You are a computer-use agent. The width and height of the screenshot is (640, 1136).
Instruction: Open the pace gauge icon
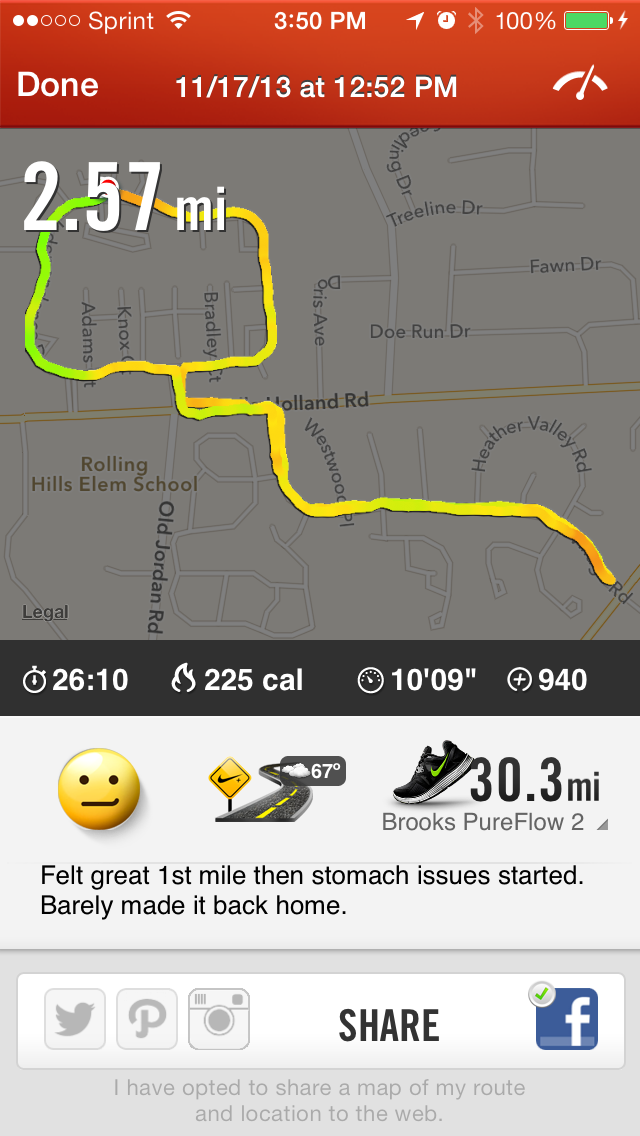click(x=581, y=85)
